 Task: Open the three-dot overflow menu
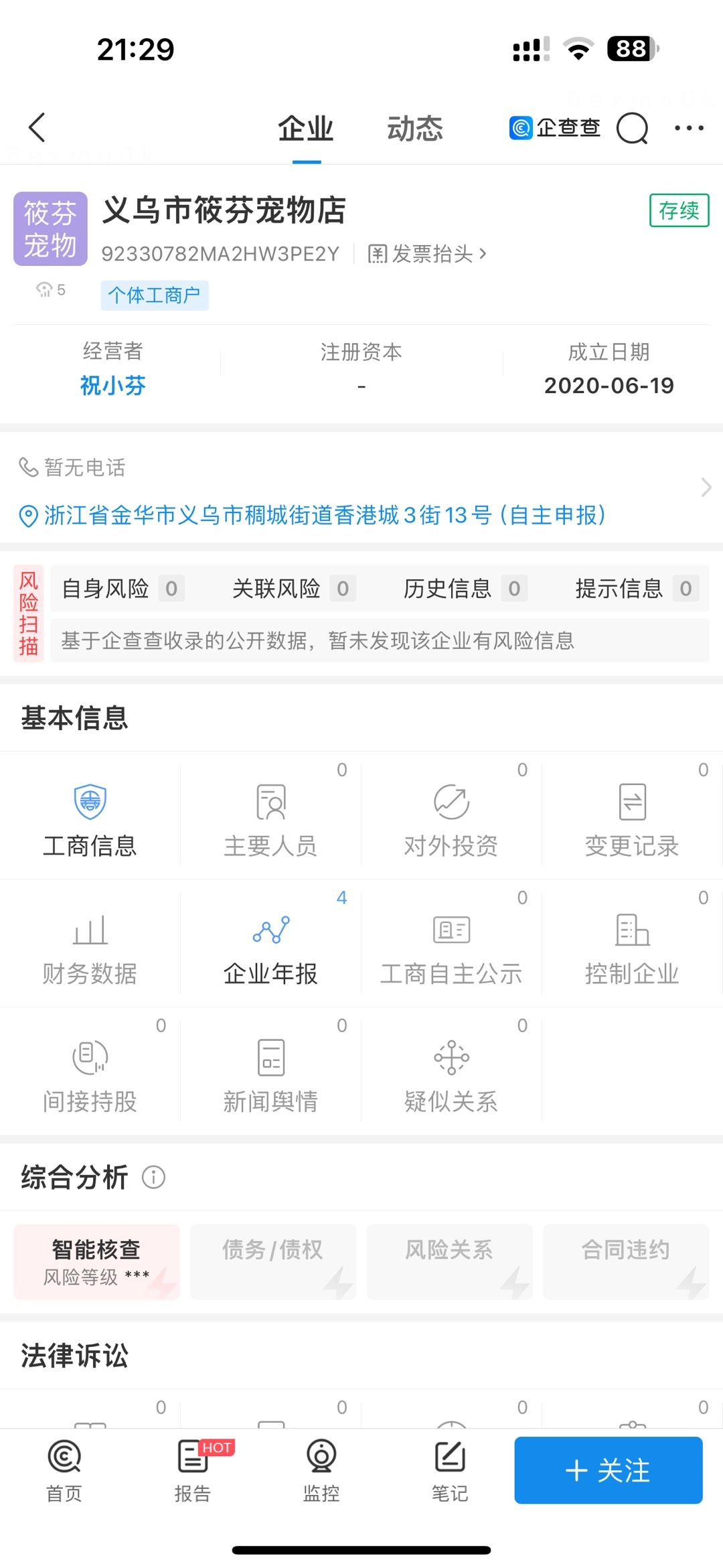point(689,128)
